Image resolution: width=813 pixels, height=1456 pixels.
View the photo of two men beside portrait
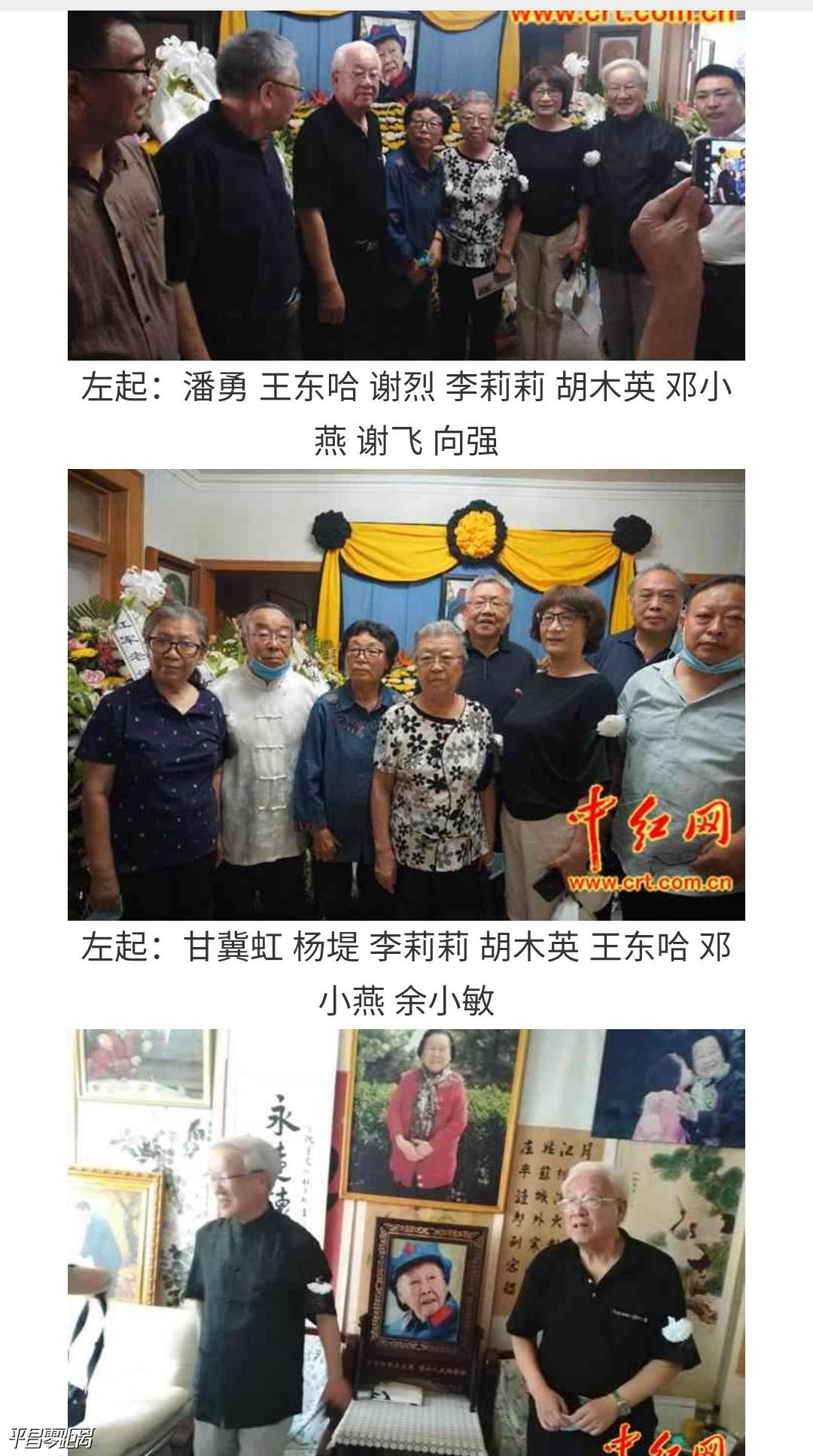click(x=406, y=1241)
